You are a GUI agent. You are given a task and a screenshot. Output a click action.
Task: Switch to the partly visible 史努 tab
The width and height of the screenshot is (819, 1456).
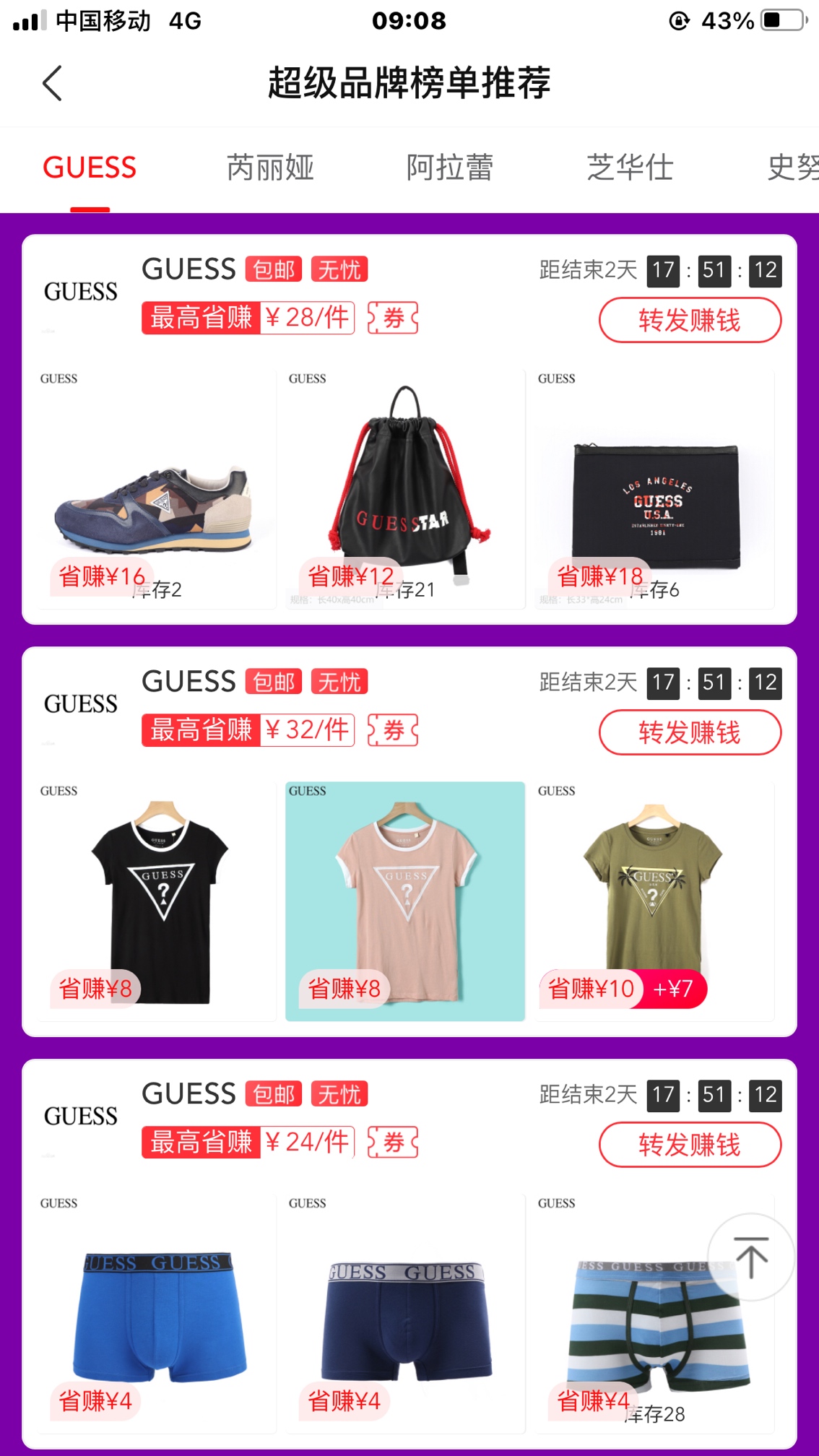click(x=792, y=168)
